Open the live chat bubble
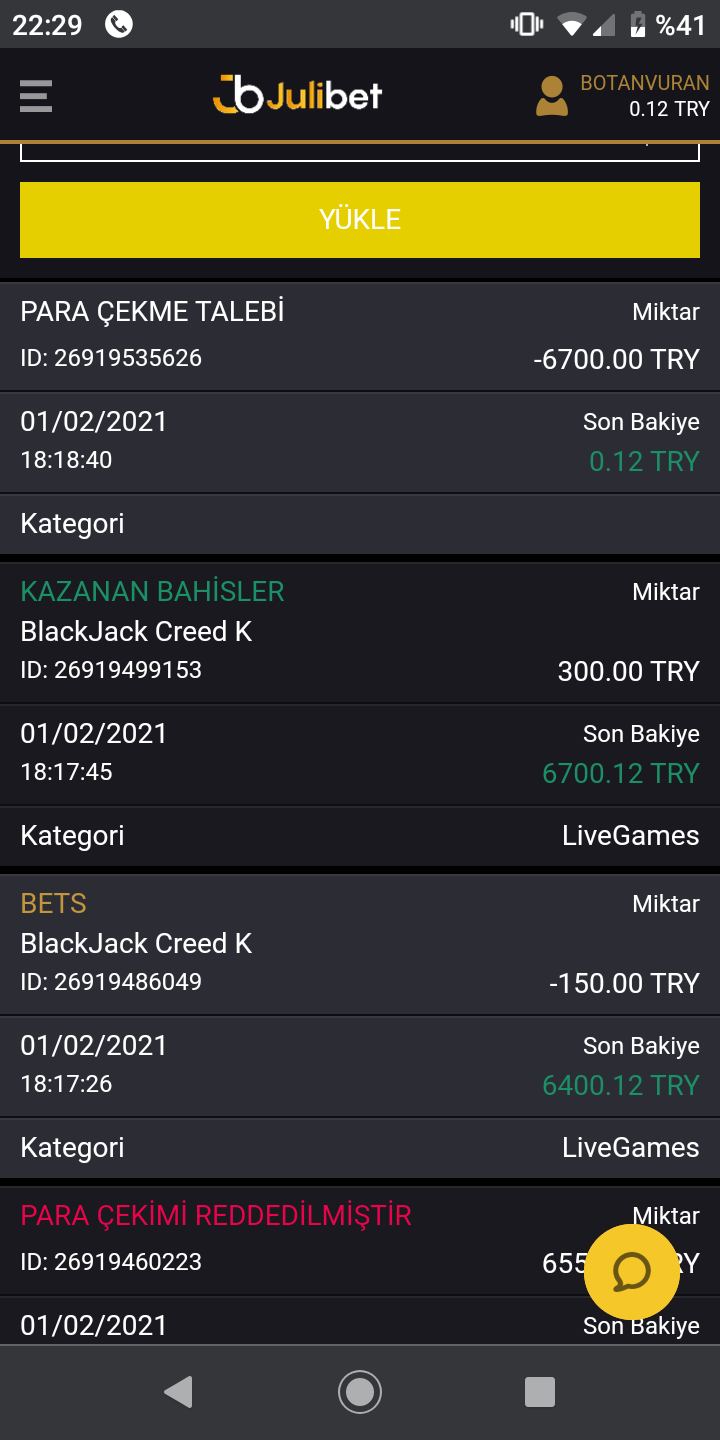 (x=632, y=1272)
